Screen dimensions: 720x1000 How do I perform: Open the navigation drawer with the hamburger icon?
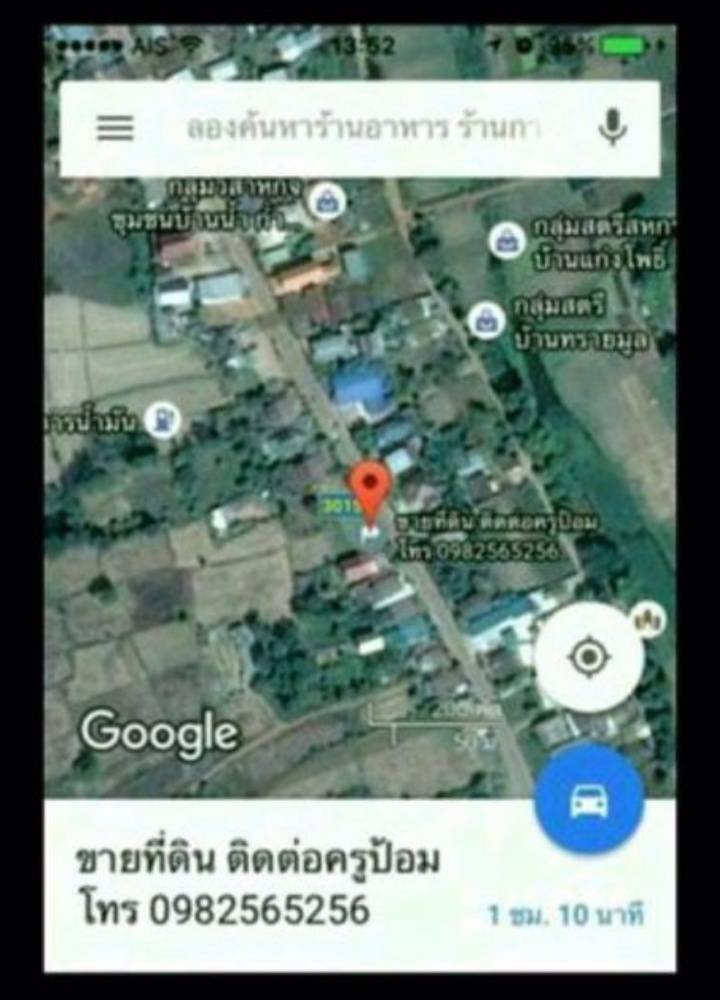tap(115, 125)
